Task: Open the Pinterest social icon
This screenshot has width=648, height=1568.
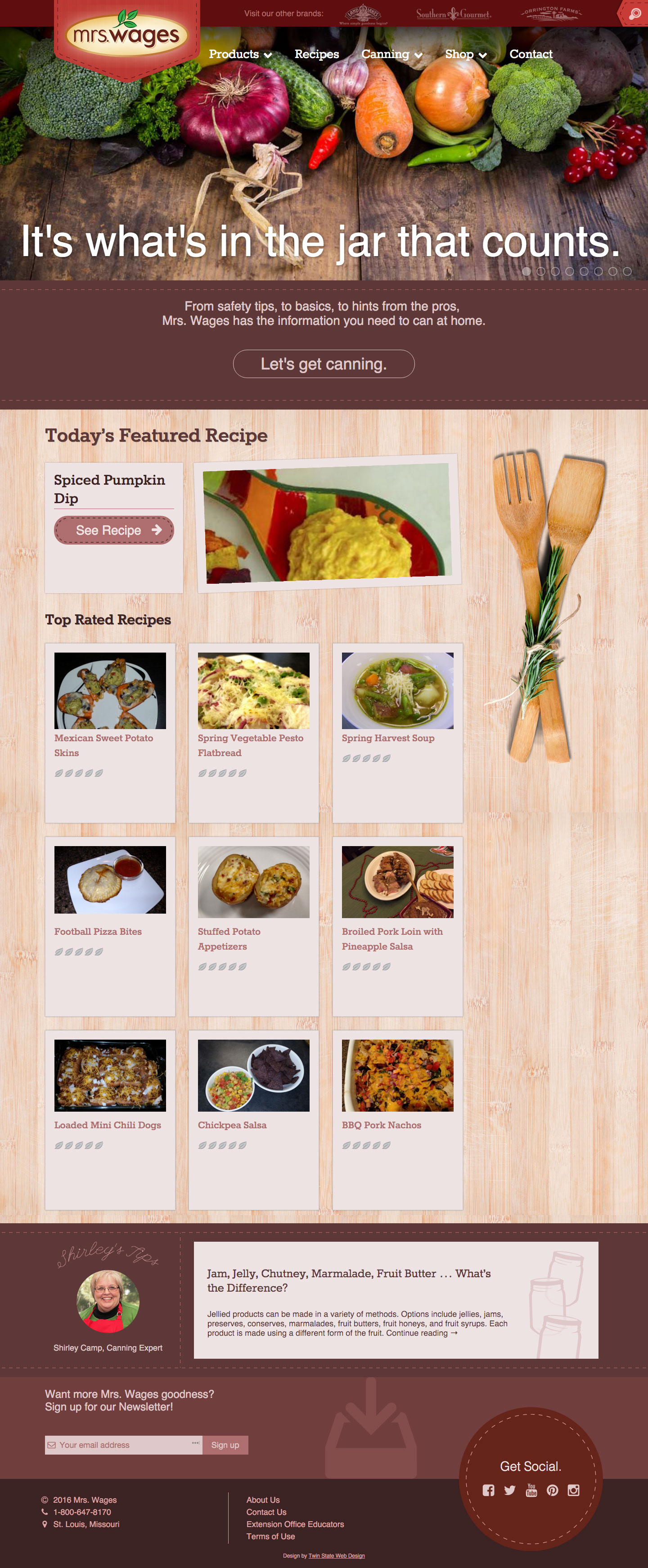Action: pyautogui.click(x=552, y=1490)
